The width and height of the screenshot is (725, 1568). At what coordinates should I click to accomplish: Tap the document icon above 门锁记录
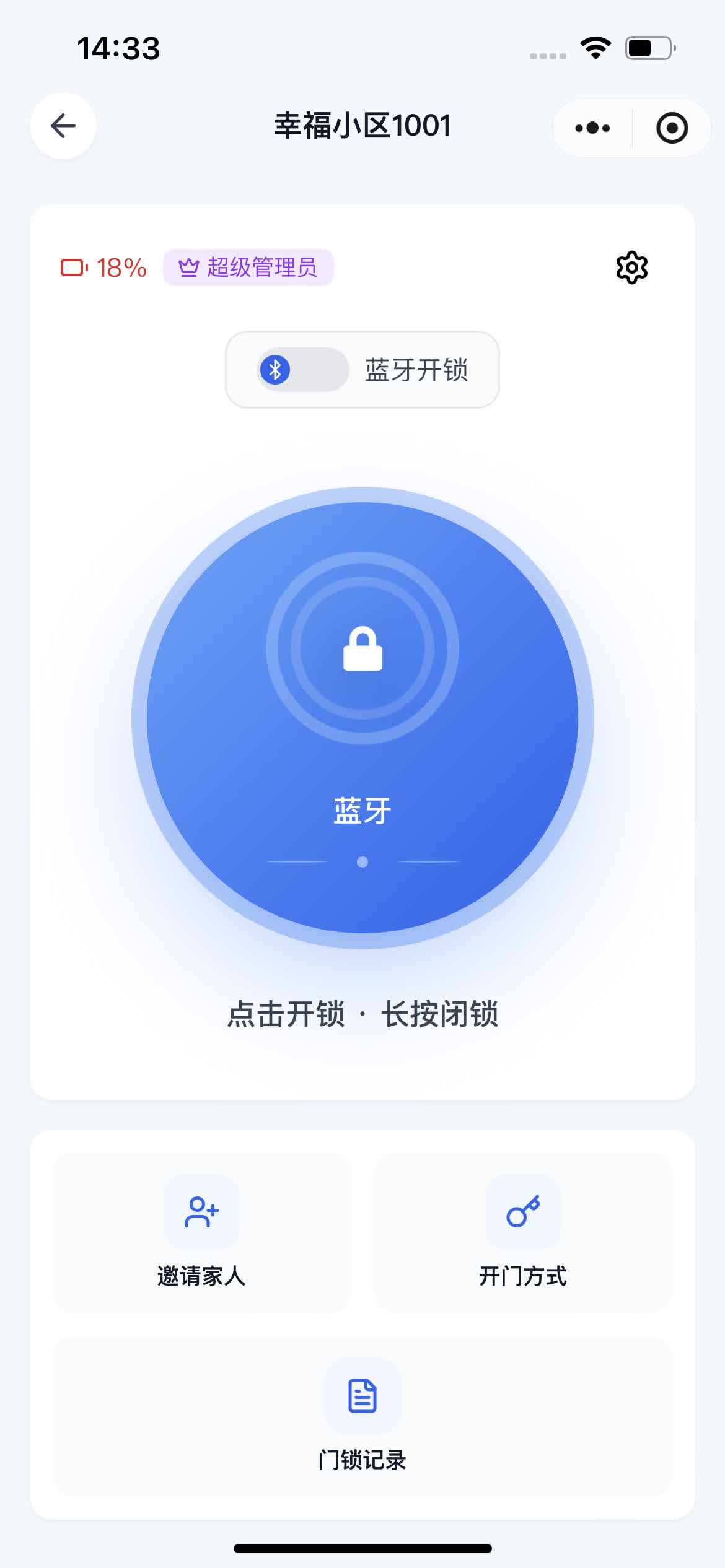click(362, 1395)
